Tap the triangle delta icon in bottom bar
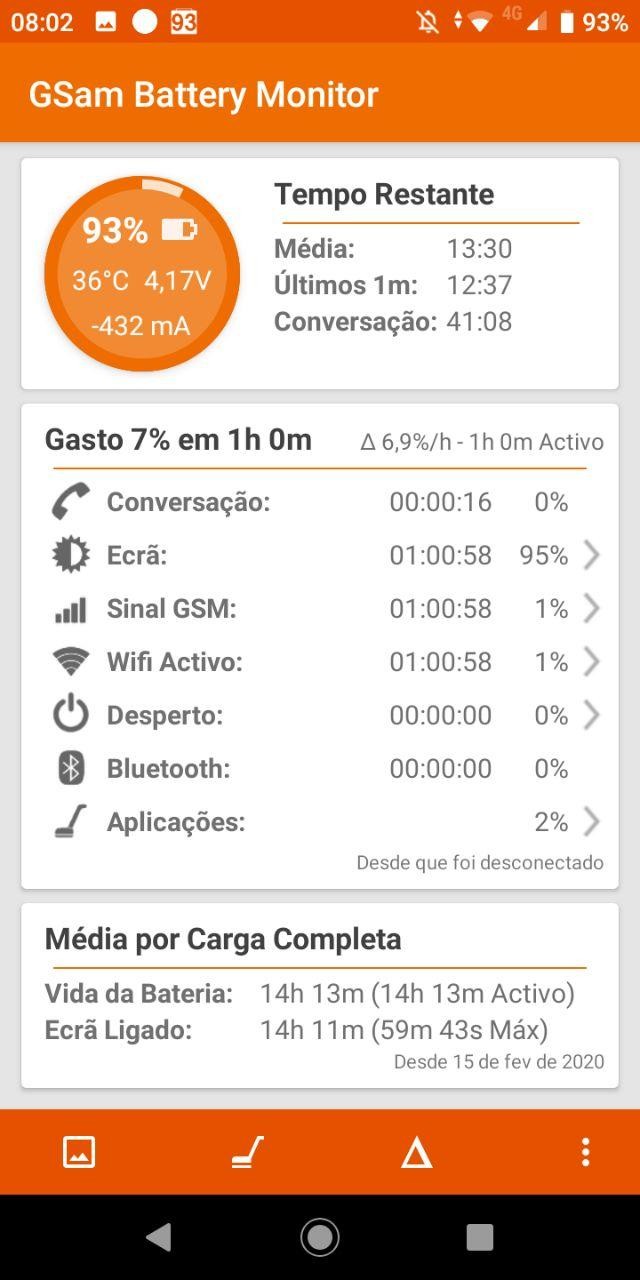 (416, 1153)
